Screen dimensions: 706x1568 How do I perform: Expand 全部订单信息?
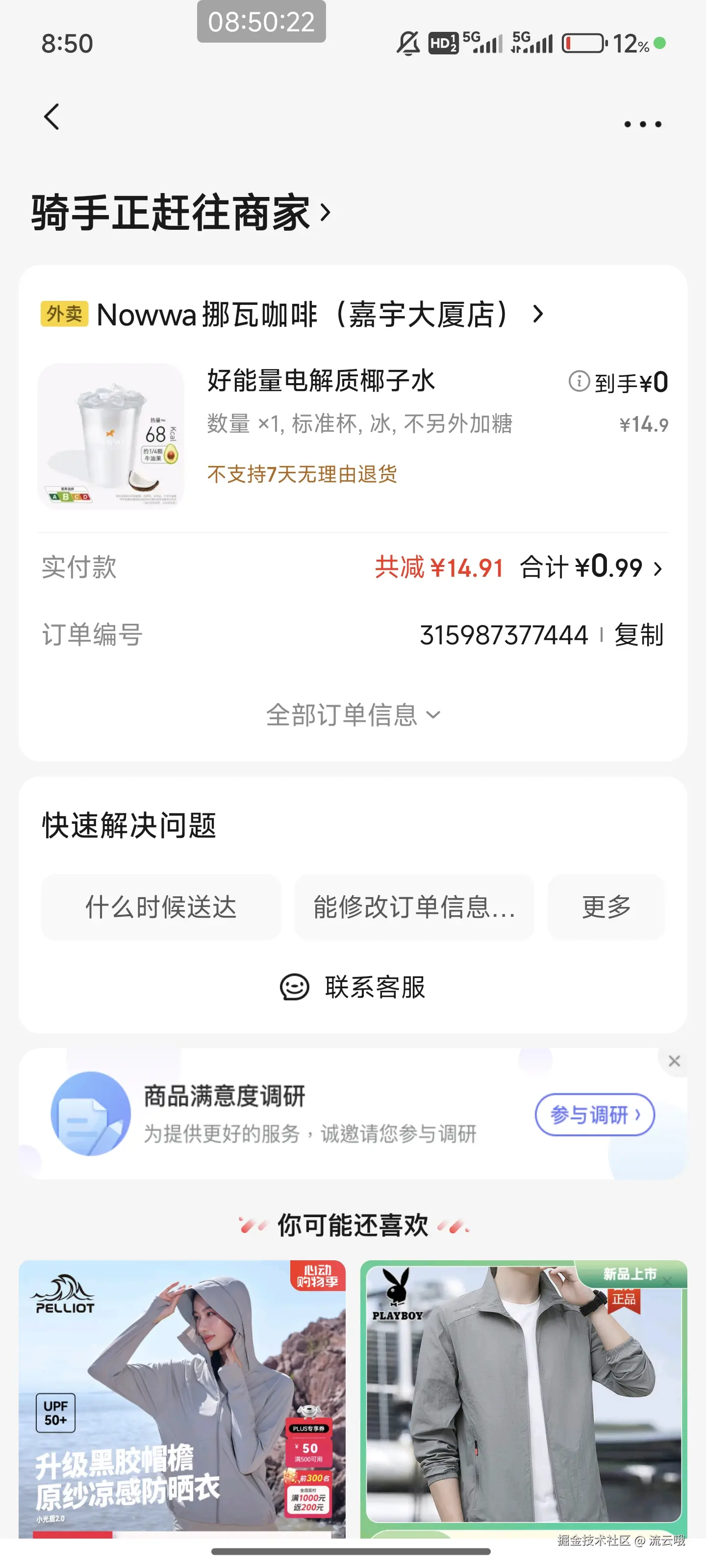(353, 714)
